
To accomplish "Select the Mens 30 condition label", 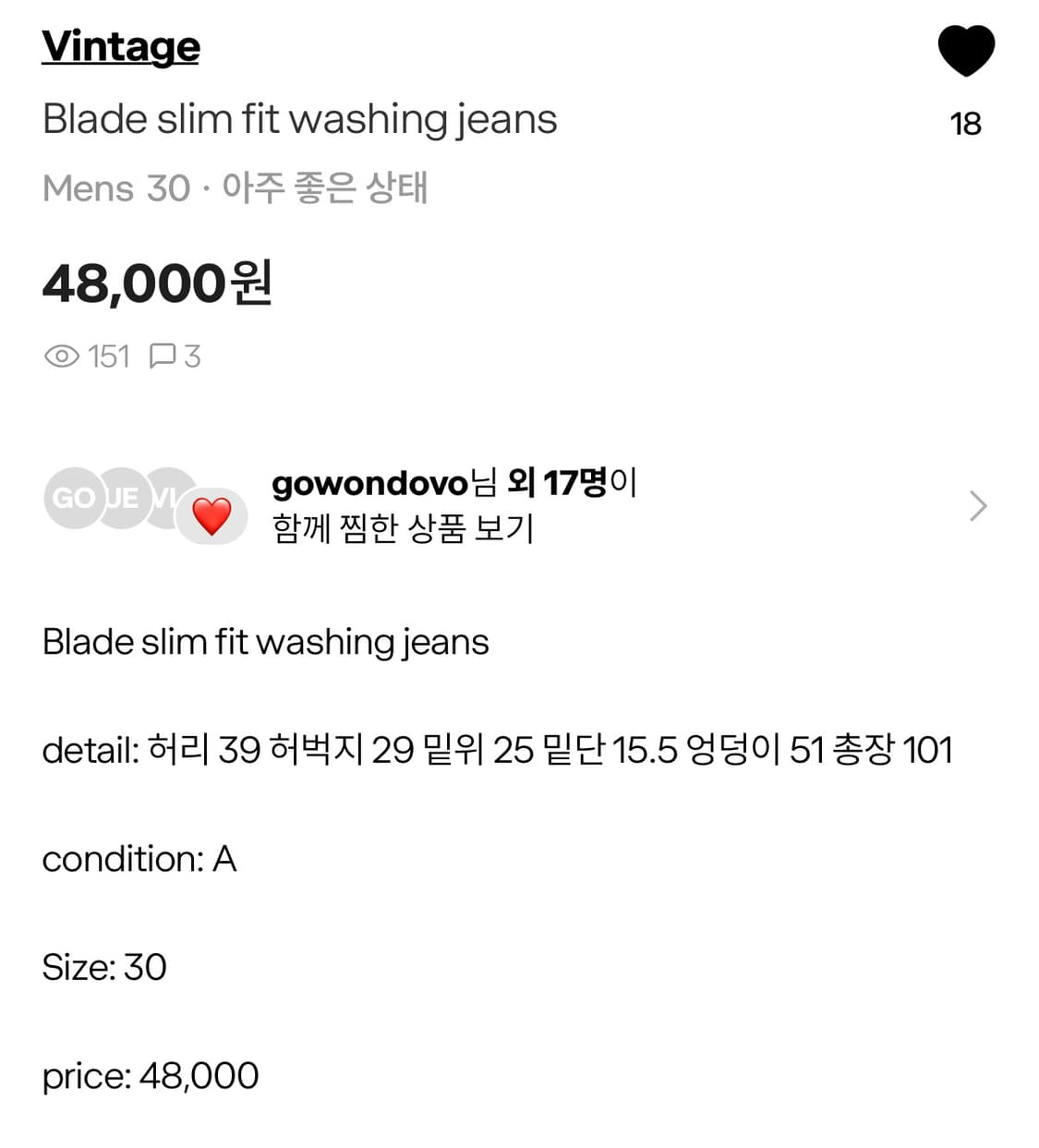I will 236,187.
